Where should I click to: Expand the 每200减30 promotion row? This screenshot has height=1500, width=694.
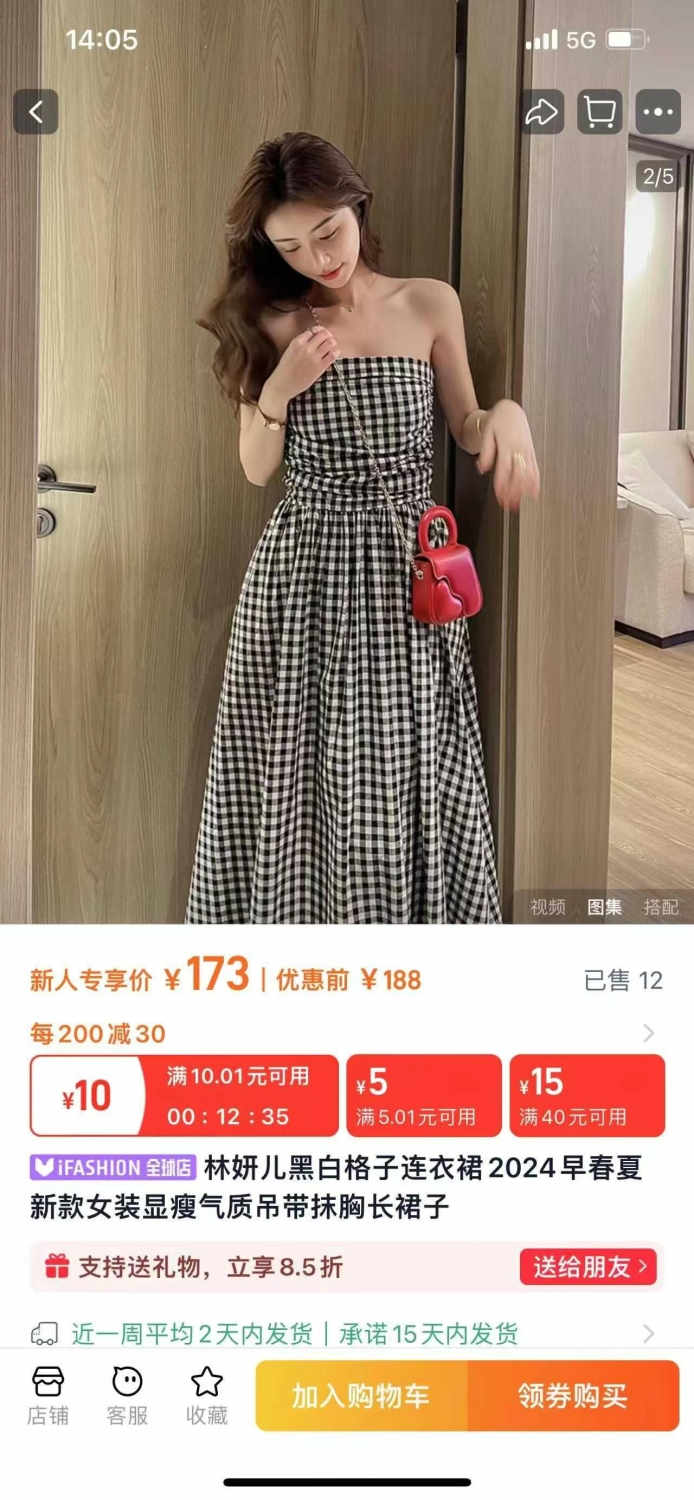click(347, 1033)
